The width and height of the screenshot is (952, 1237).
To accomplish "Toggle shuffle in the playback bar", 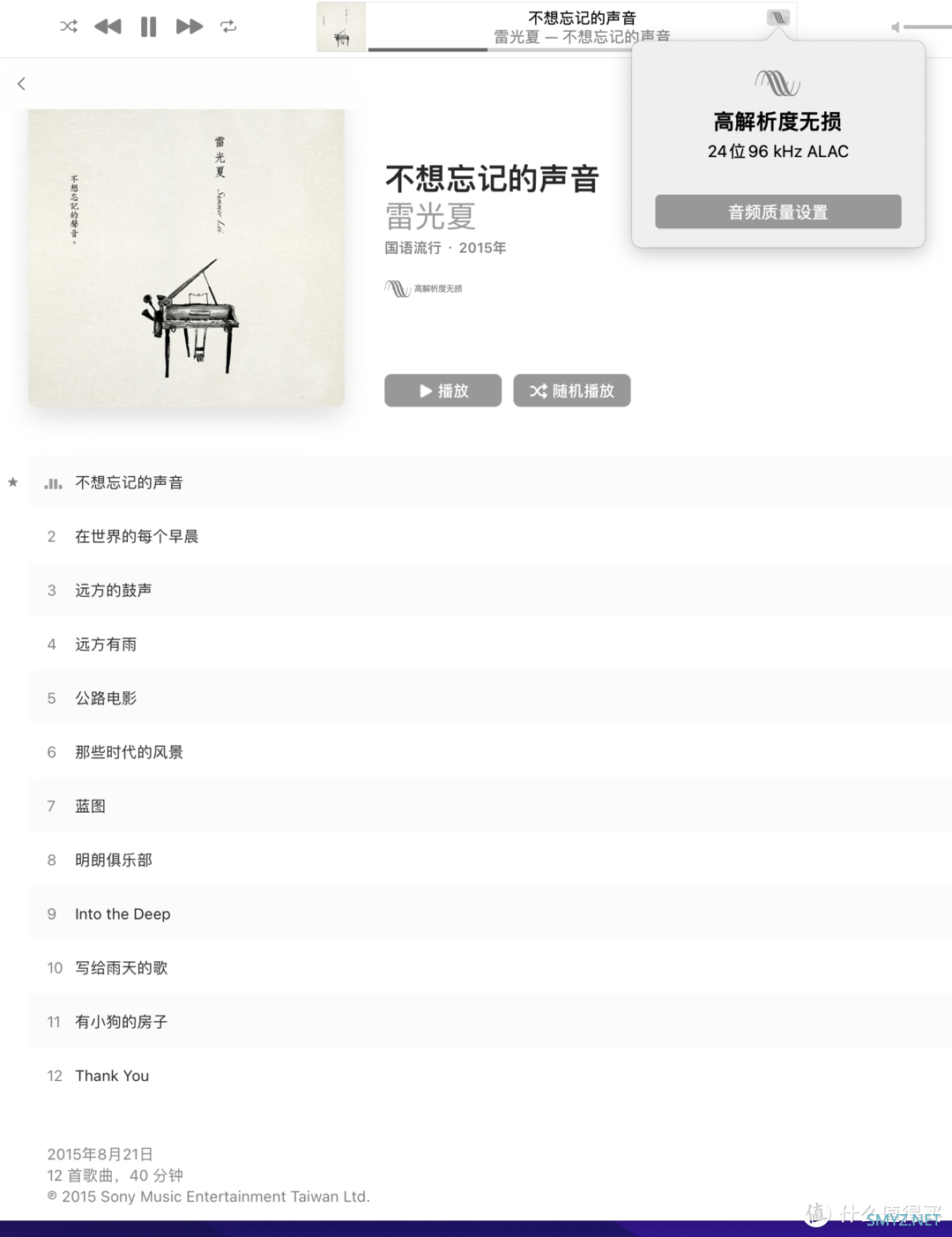I will 69,26.
